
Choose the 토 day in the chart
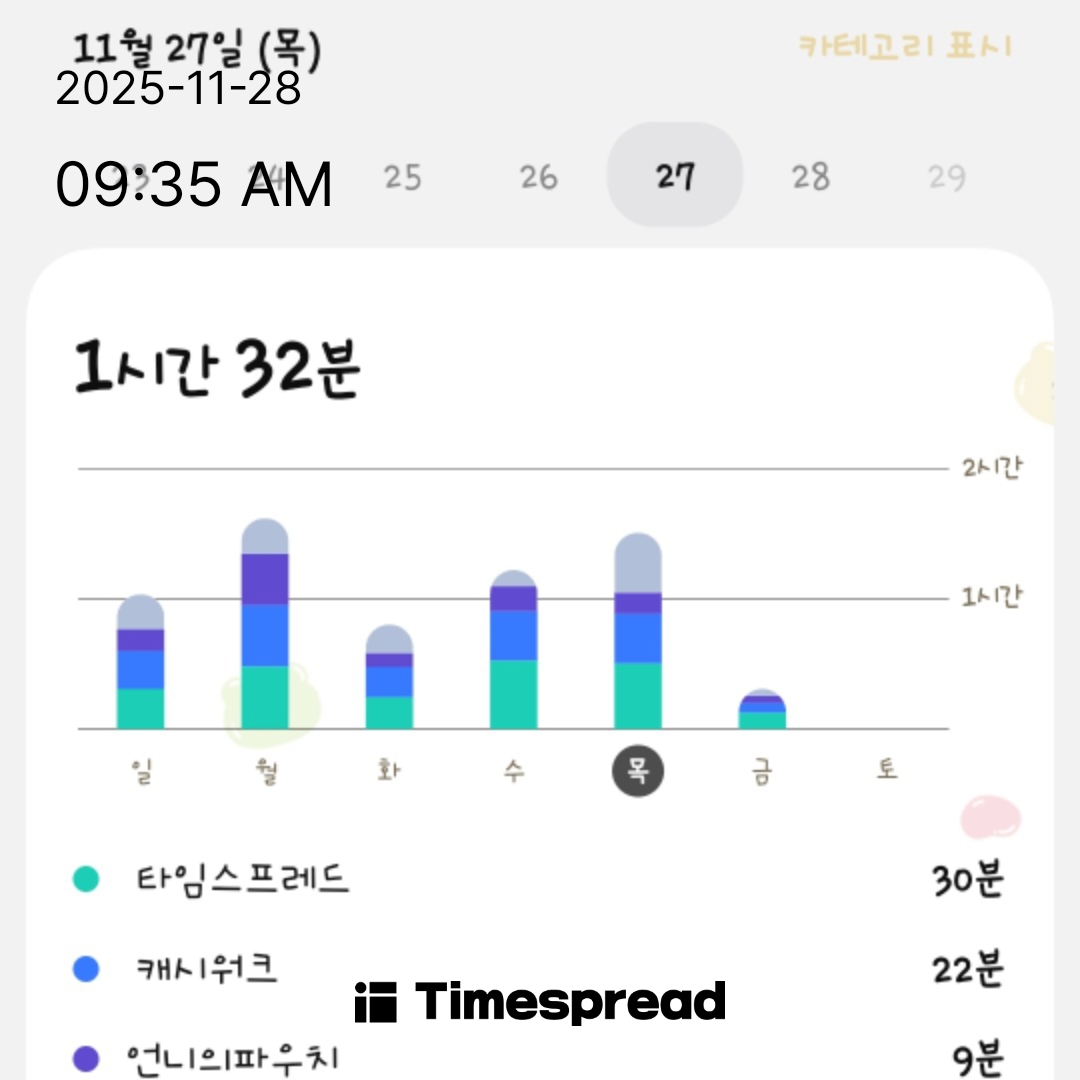886,769
